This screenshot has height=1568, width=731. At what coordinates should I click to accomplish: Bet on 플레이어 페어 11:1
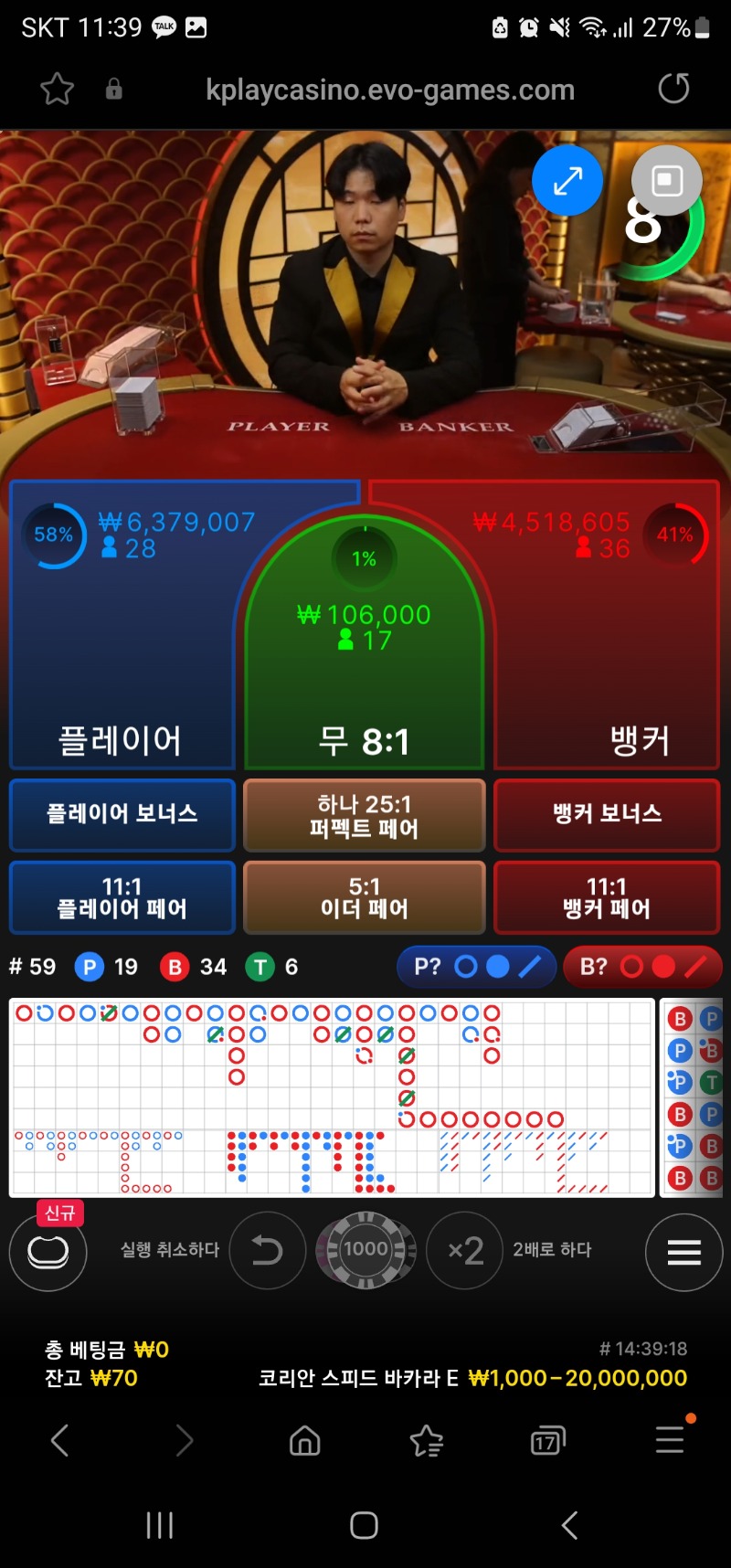(x=122, y=897)
